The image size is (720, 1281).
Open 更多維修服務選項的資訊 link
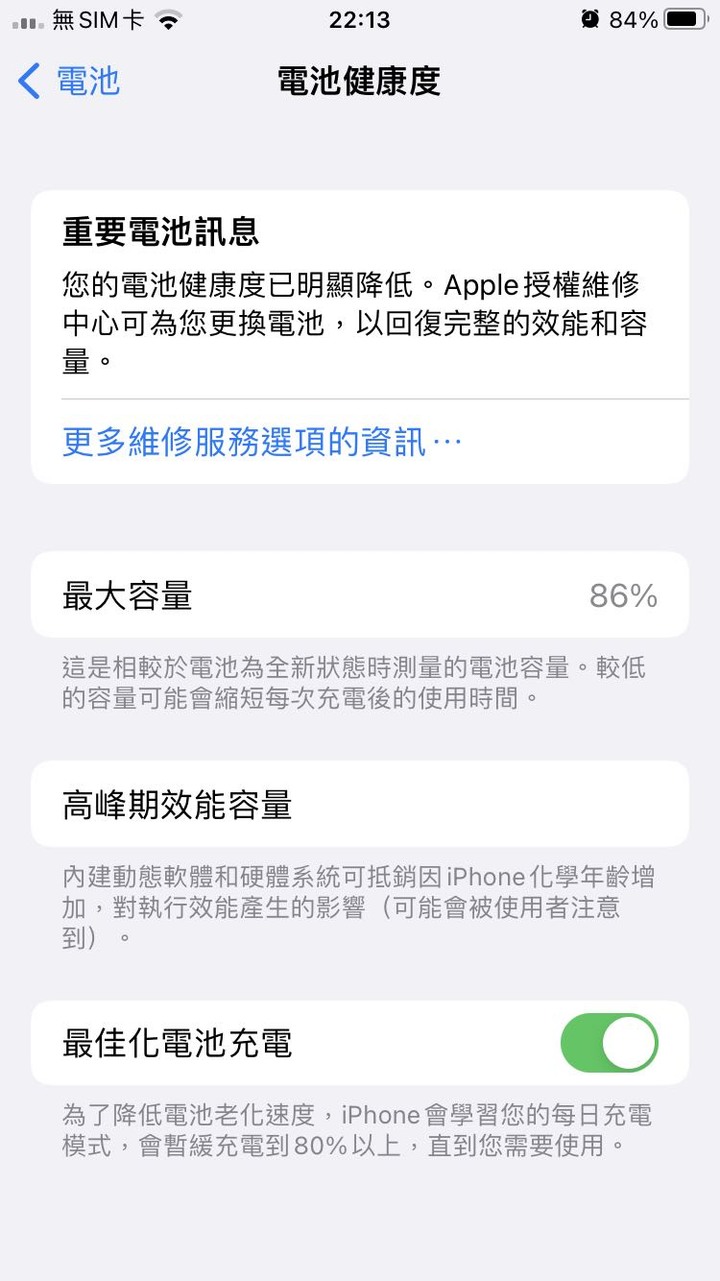[x=262, y=441]
